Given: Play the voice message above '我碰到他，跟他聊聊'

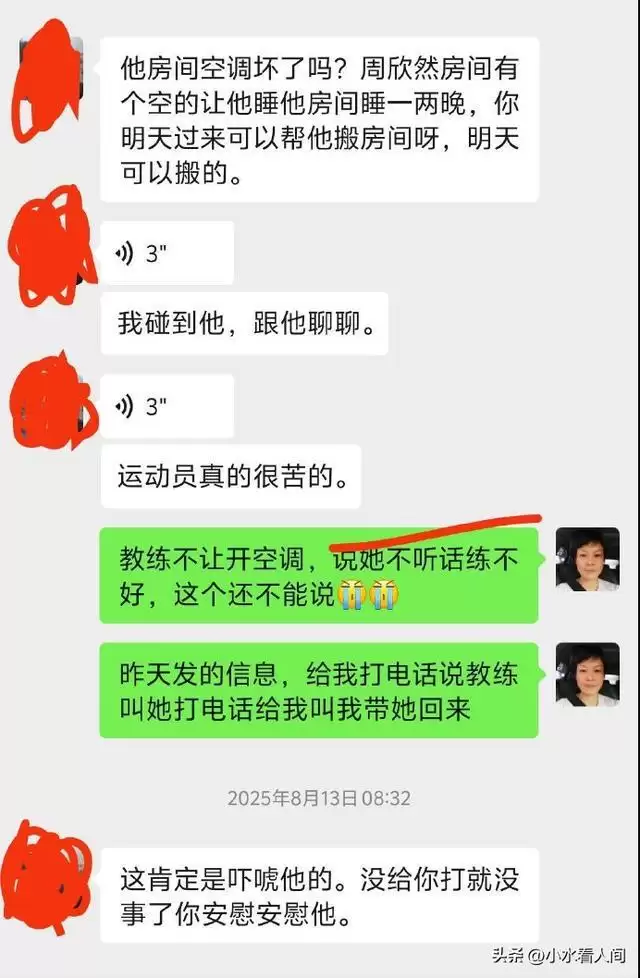Looking at the screenshot, I should point(166,253).
